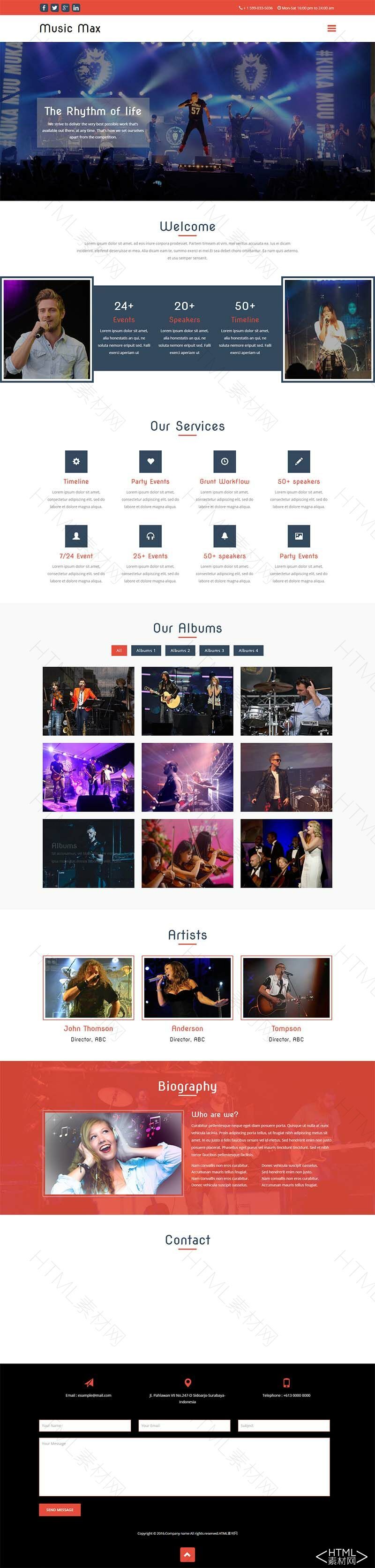The height and width of the screenshot is (1568, 375).
Task: Filter the gallery by Albums 1
Action: (146, 650)
